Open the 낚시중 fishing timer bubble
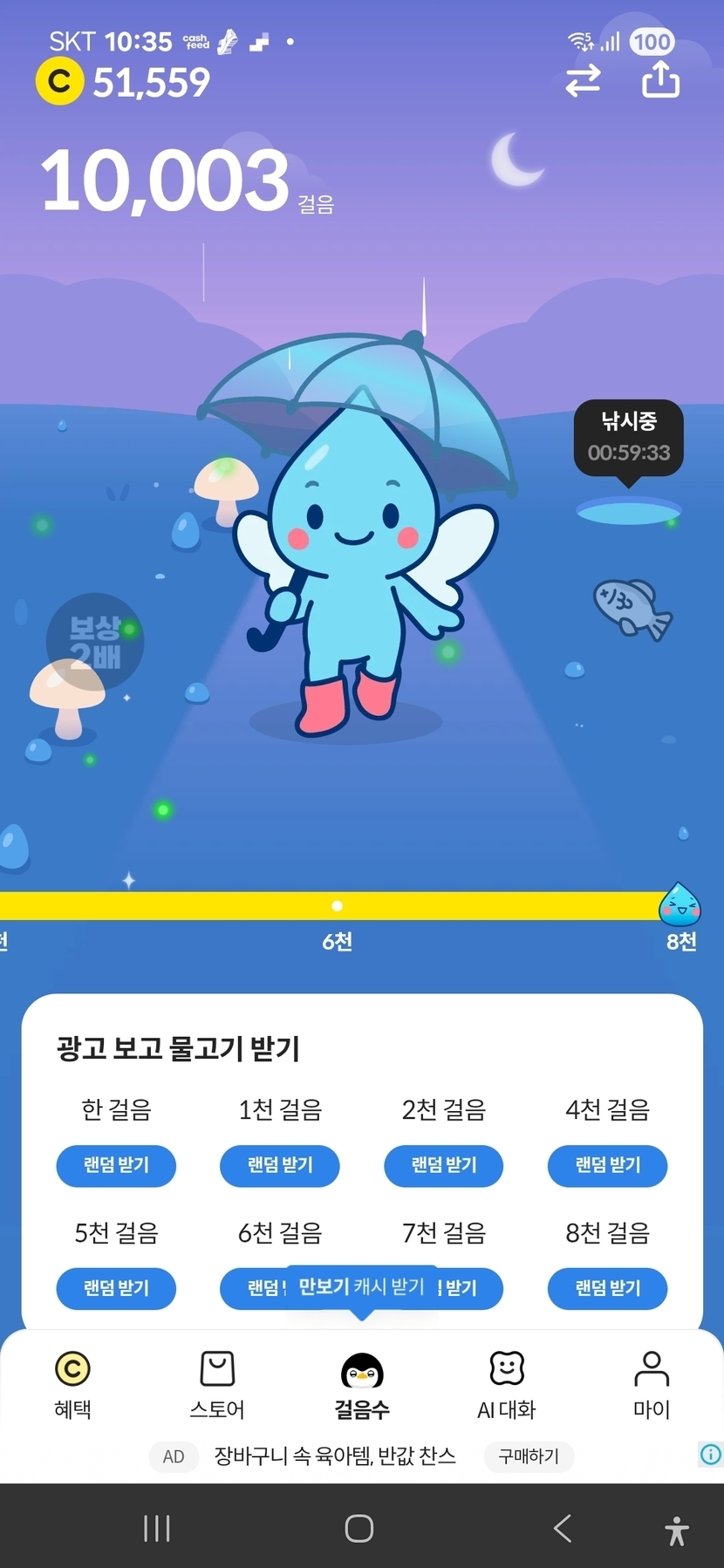This screenshot has height=1568, width=724. (628, 437)
